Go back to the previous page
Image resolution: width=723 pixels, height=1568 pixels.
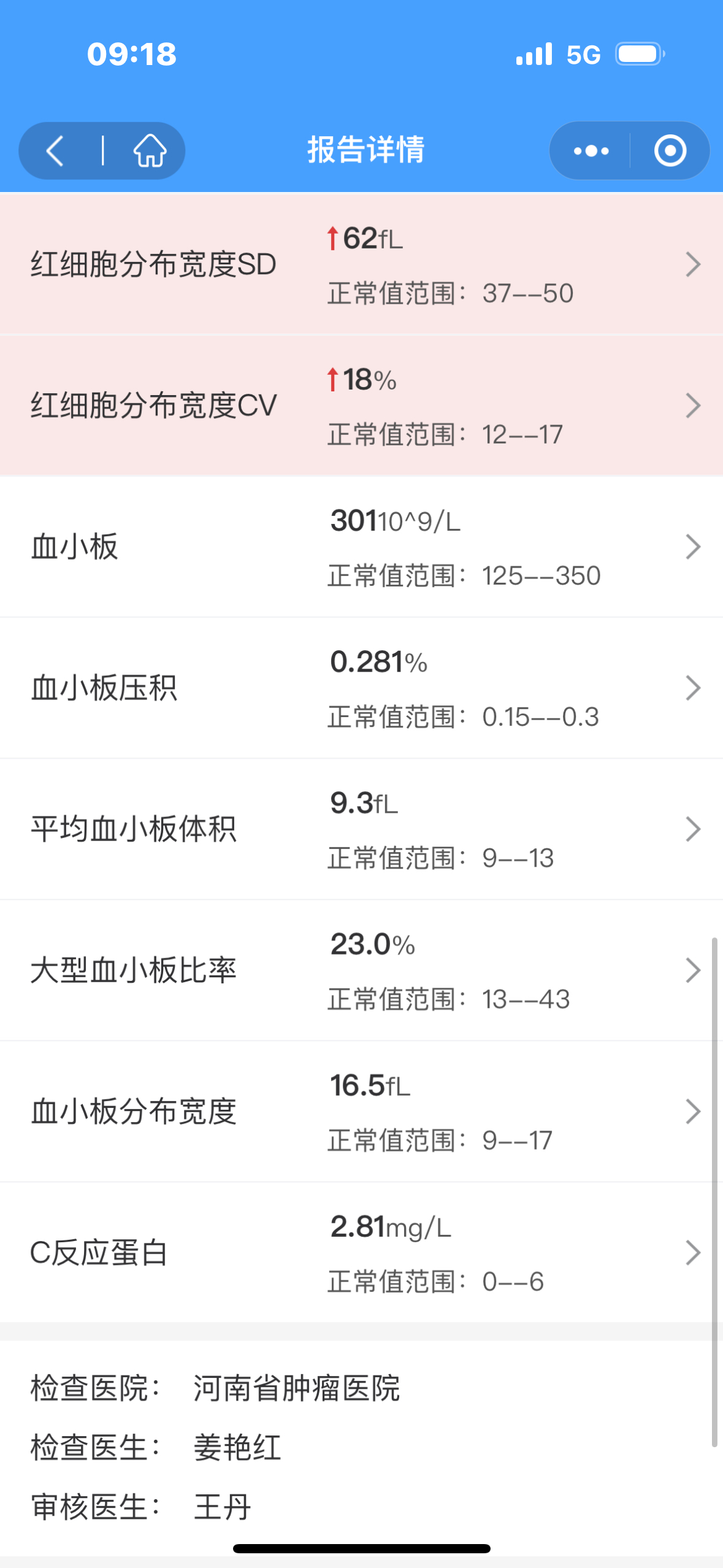click(56, 151)
